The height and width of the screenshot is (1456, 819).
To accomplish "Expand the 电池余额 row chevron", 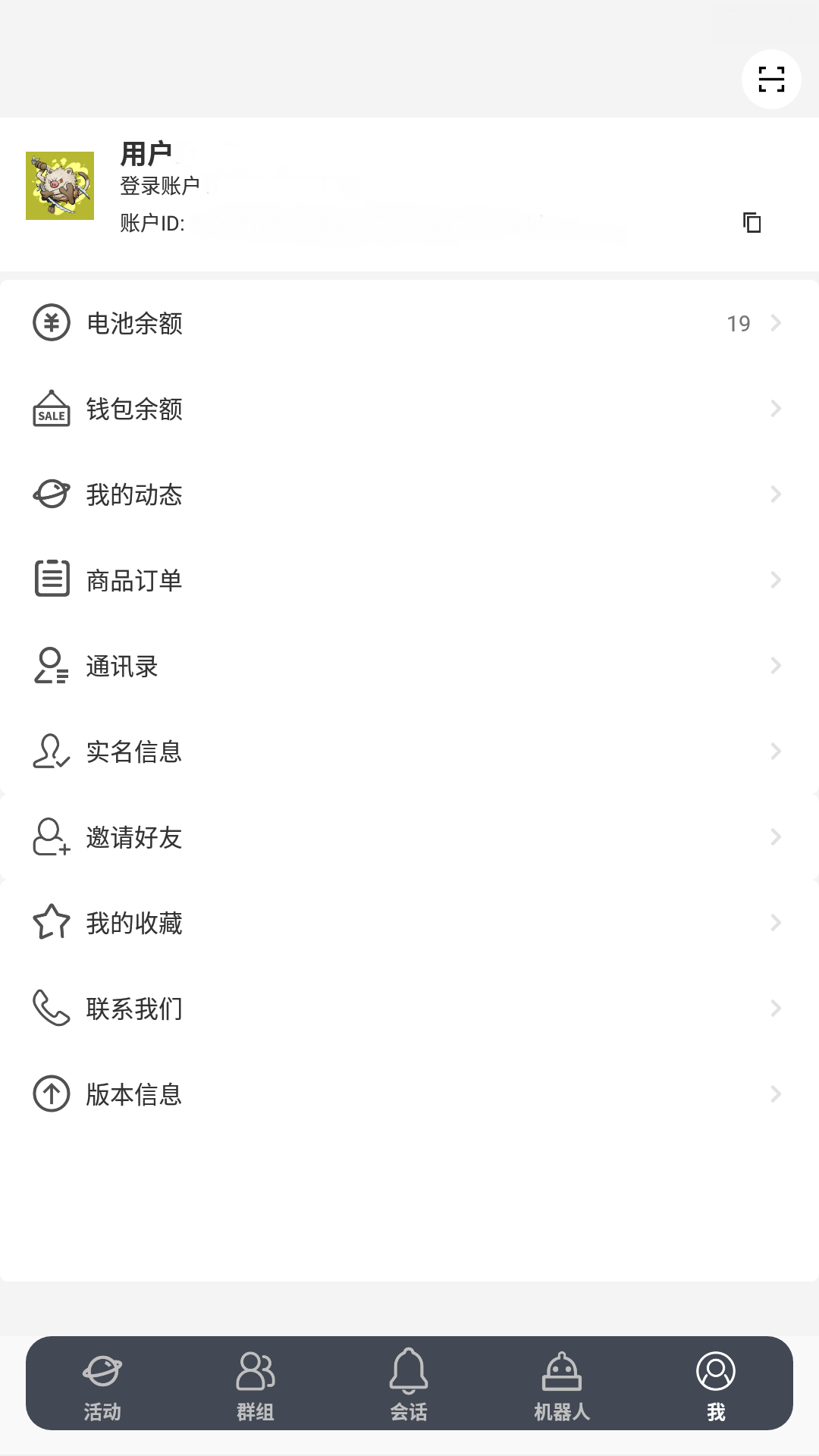I will click(776, 323).
